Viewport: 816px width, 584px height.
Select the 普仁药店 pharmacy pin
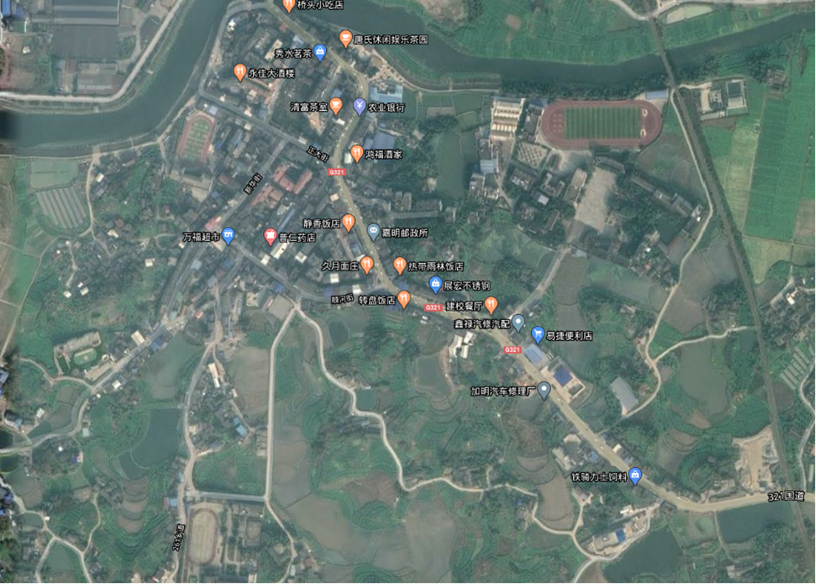270,237
